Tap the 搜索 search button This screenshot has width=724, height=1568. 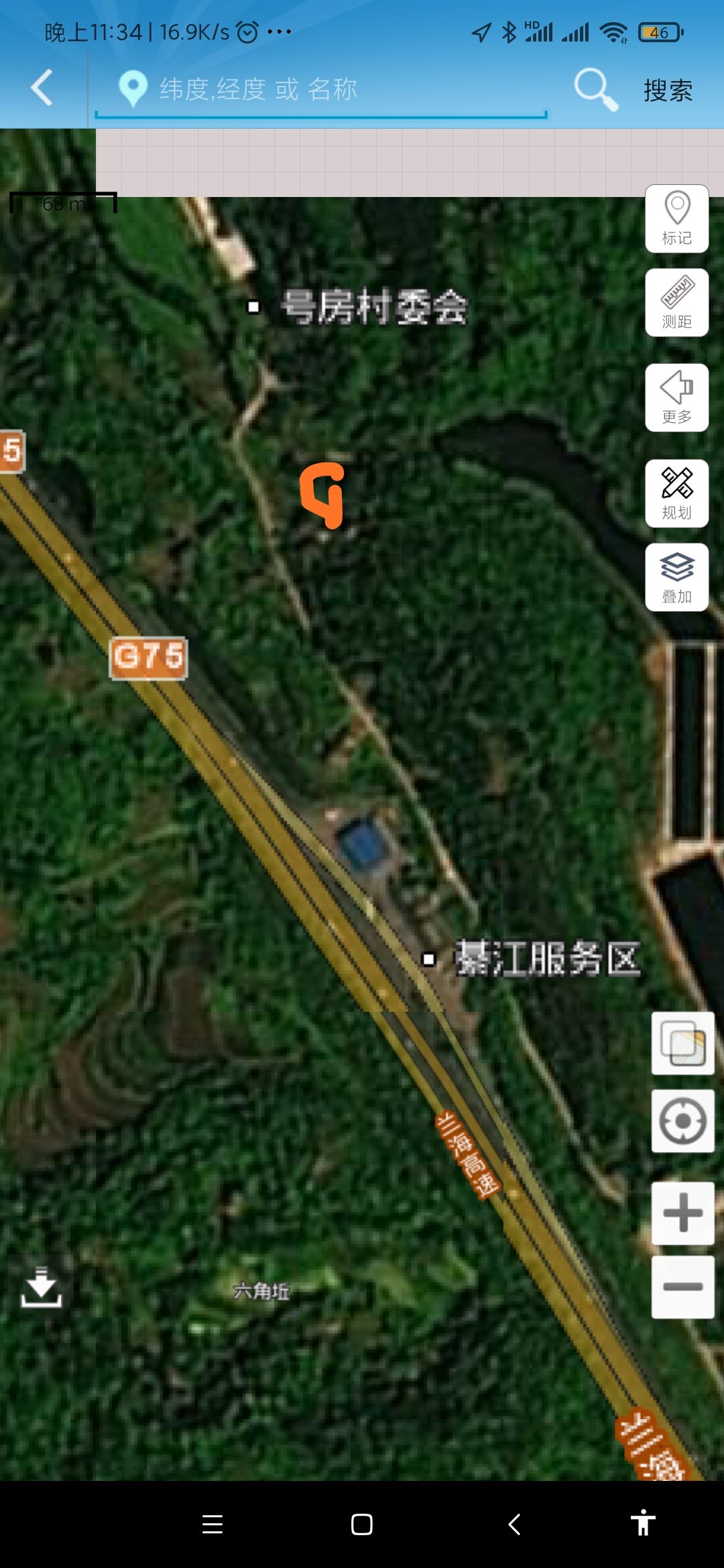[x=668, y=90]
